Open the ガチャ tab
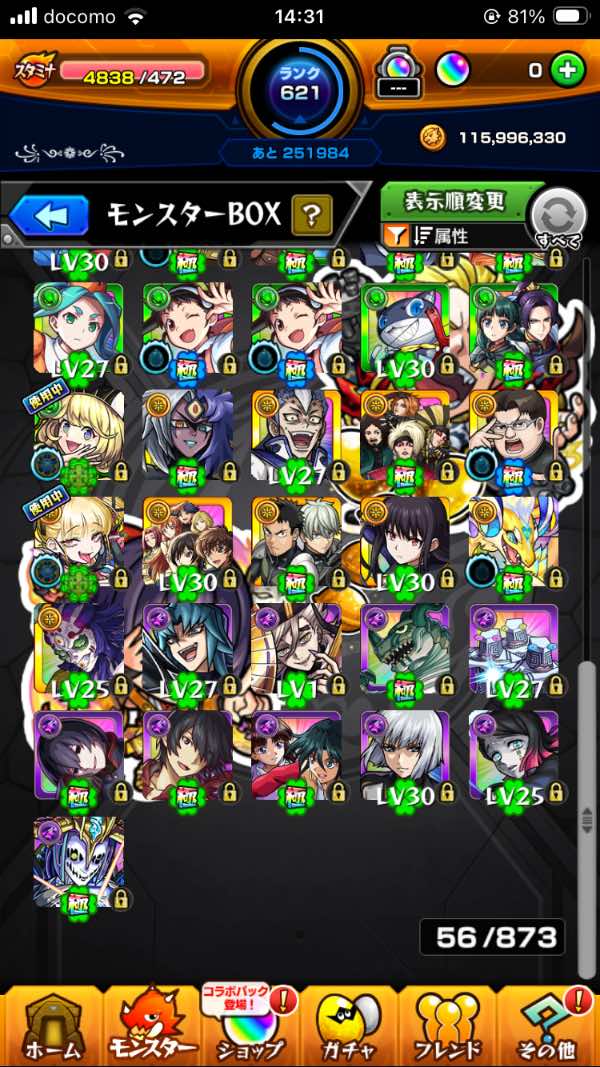Viewport: 600px width, 1067px height. 348,1025
